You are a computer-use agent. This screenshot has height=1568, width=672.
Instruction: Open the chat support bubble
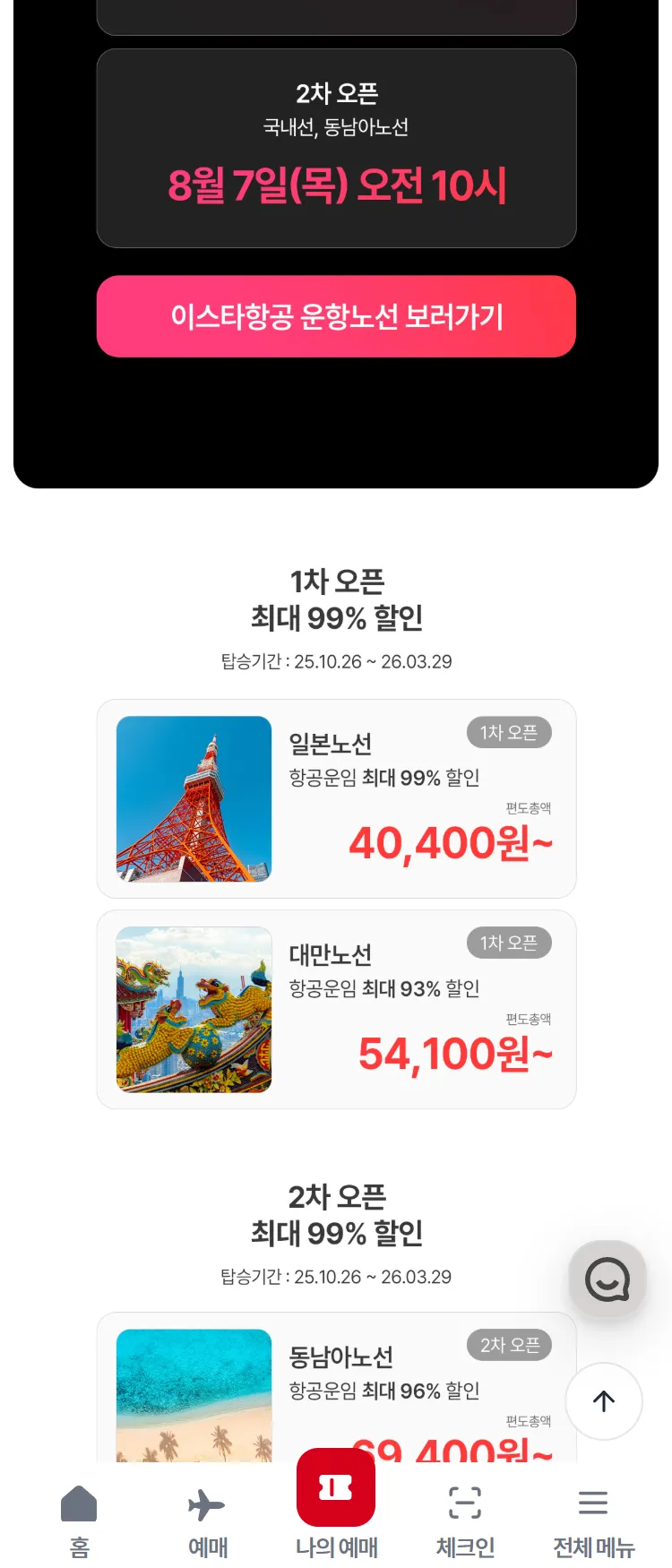pyautogui.click(x=607, y=1279)
